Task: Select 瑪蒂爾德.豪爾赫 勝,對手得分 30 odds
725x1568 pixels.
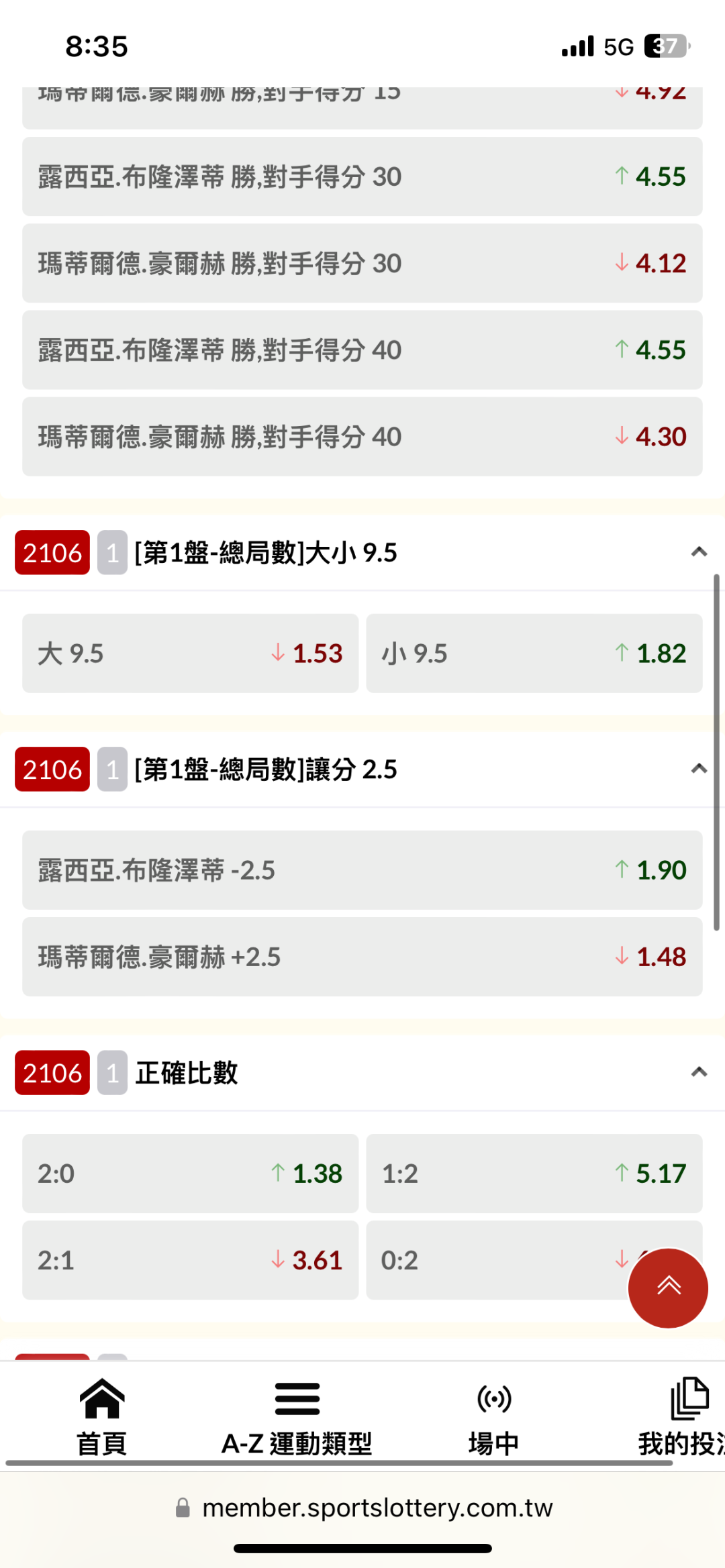Action: click(362, 263)
